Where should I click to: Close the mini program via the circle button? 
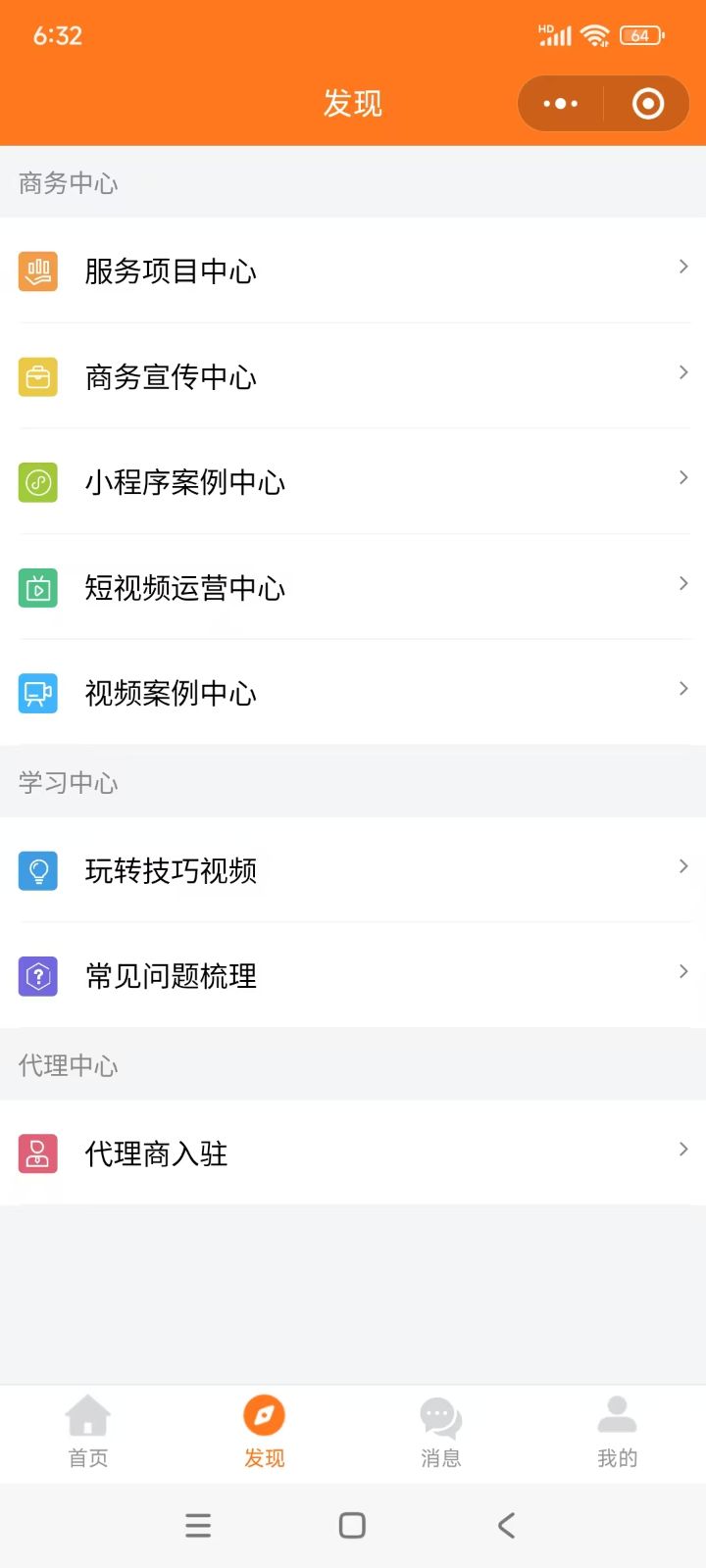tap(648, 104)
